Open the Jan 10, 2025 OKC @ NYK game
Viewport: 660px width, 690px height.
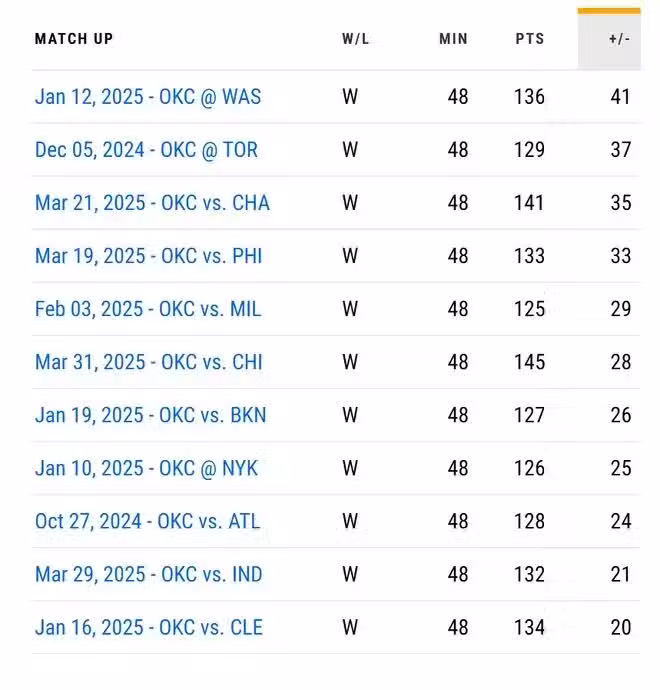(146, 468)
